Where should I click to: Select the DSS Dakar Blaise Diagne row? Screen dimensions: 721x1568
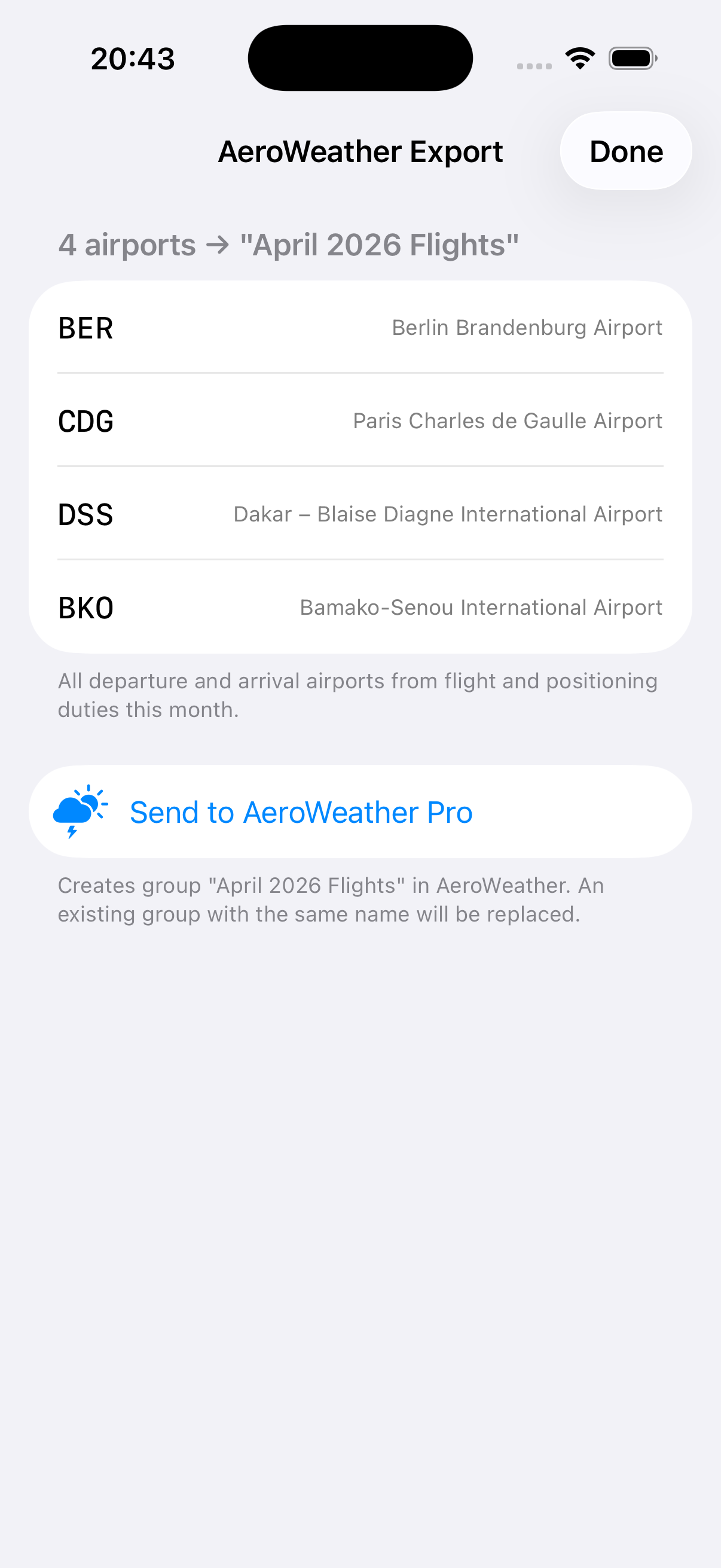pyautogui.click(x=360, y=514)
